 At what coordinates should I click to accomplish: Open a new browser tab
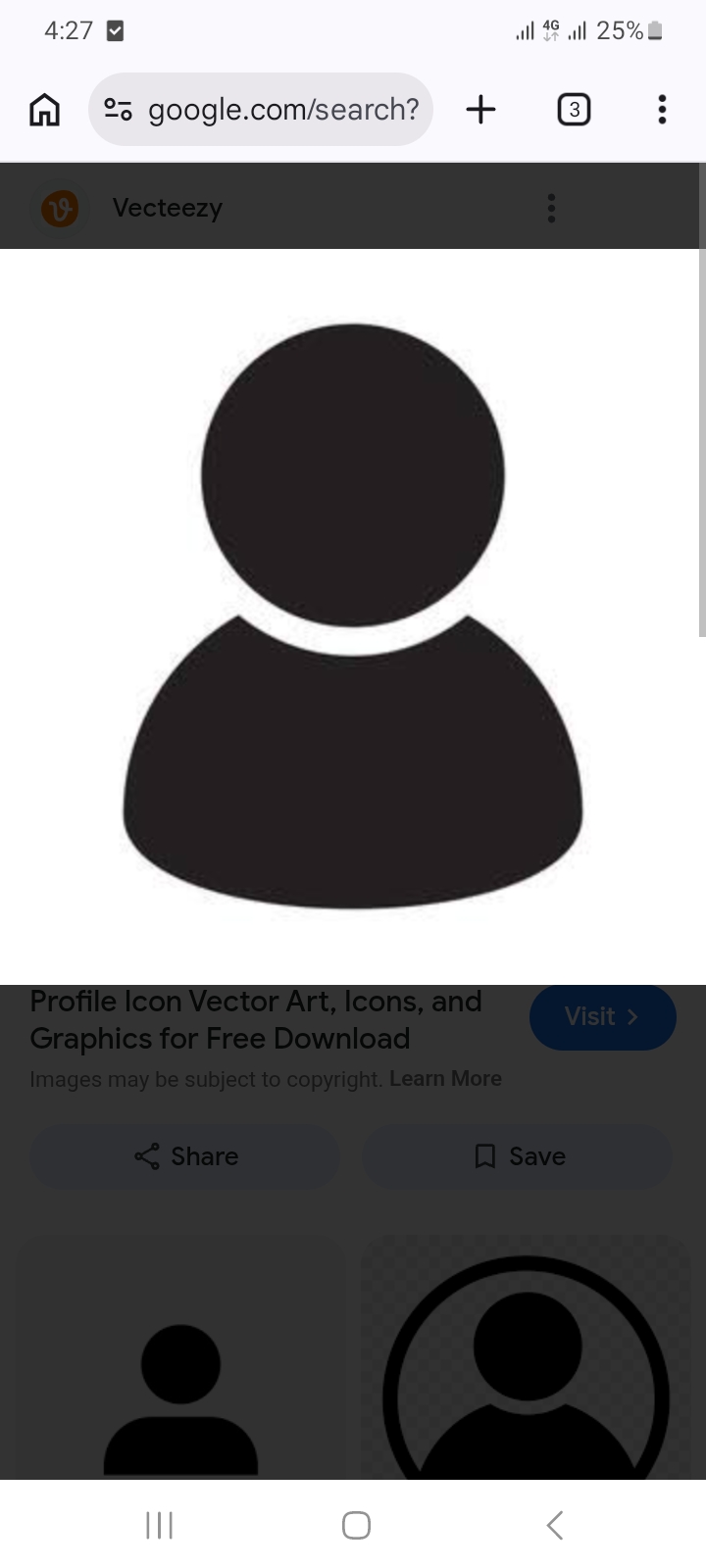coord(480,110)
